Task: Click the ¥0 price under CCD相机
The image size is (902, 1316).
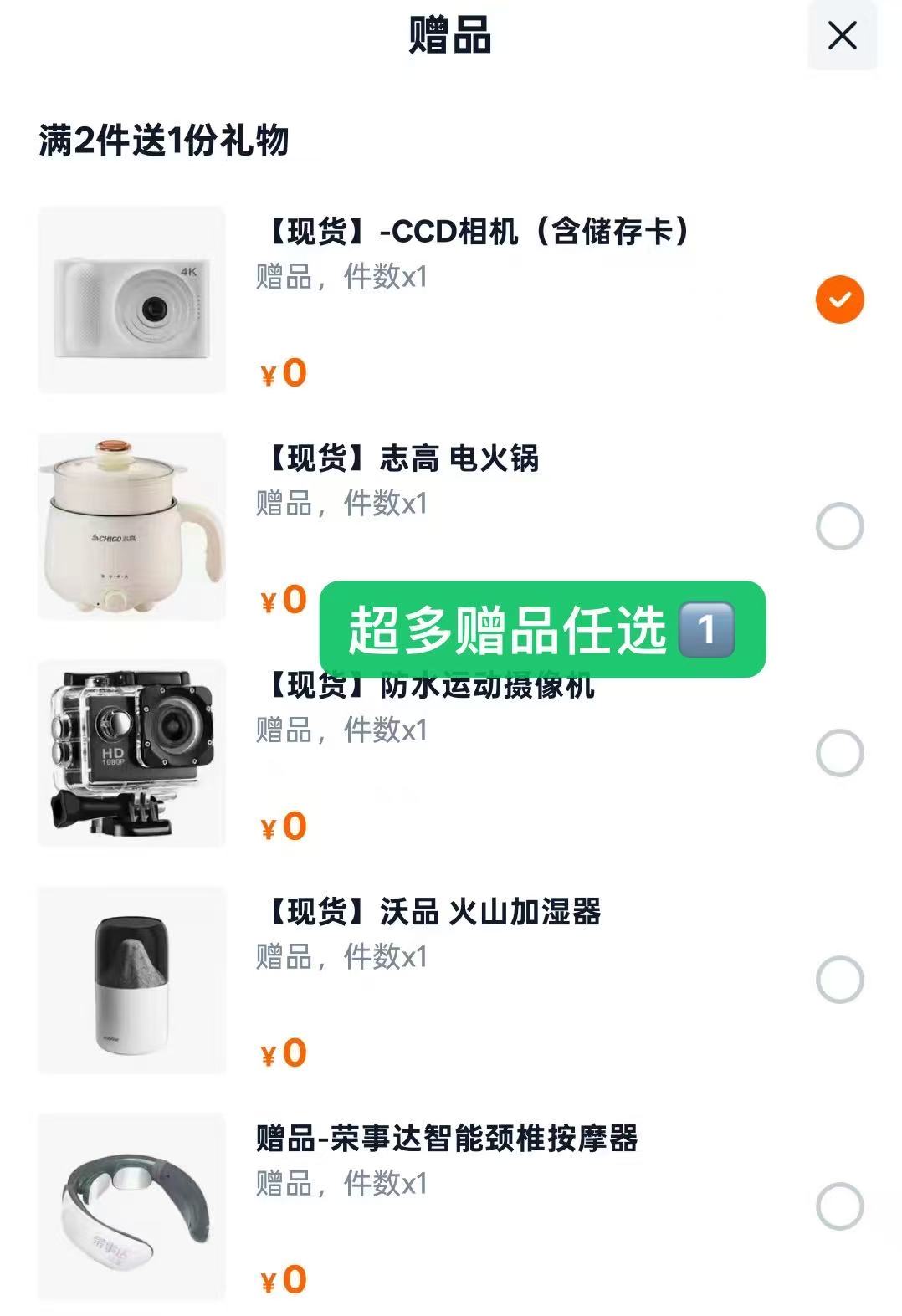Action: click(283, 372)
